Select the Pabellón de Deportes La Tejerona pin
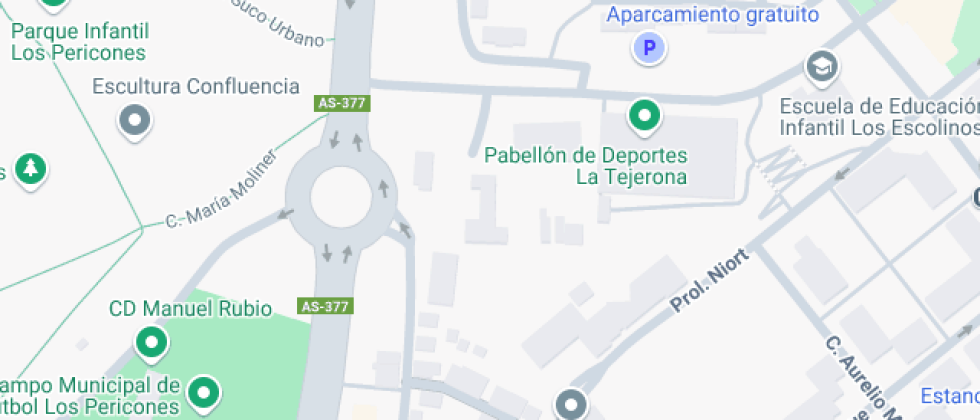 tap(644, 117)
